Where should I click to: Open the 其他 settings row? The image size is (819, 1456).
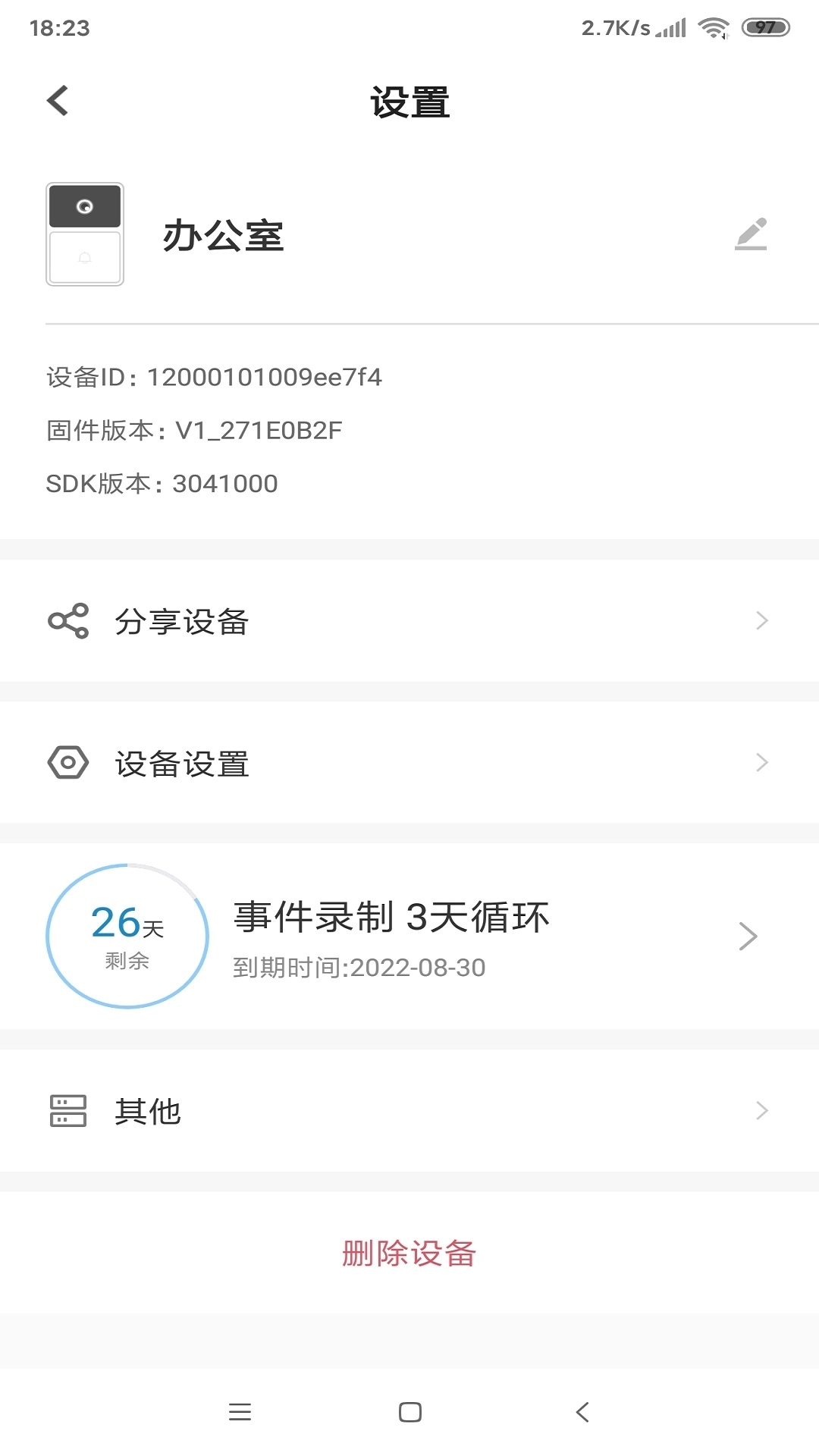409,1111
